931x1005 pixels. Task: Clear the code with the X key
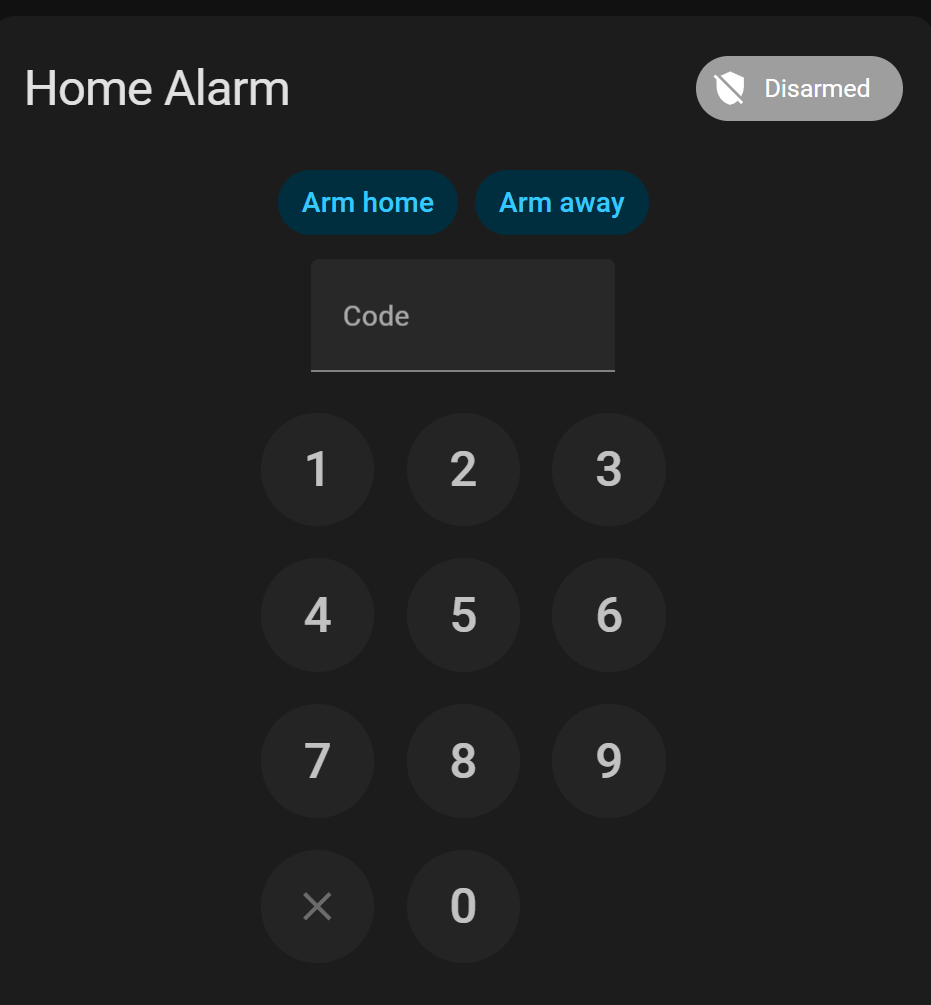tap(317, 906)
